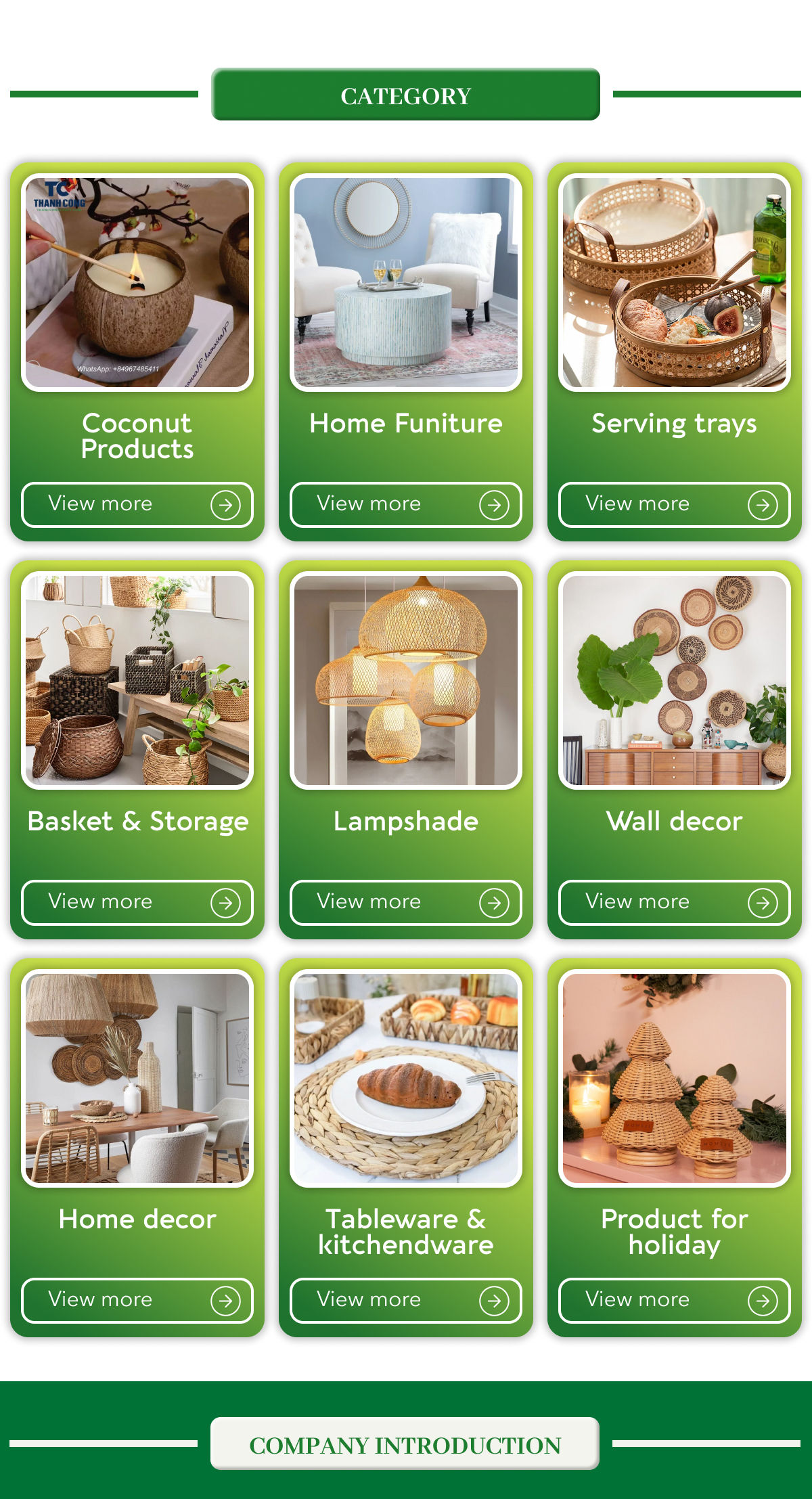This screenshot has height=1499, width=812.
Task: Open View more for Wall decor
Action: point(675,903)
